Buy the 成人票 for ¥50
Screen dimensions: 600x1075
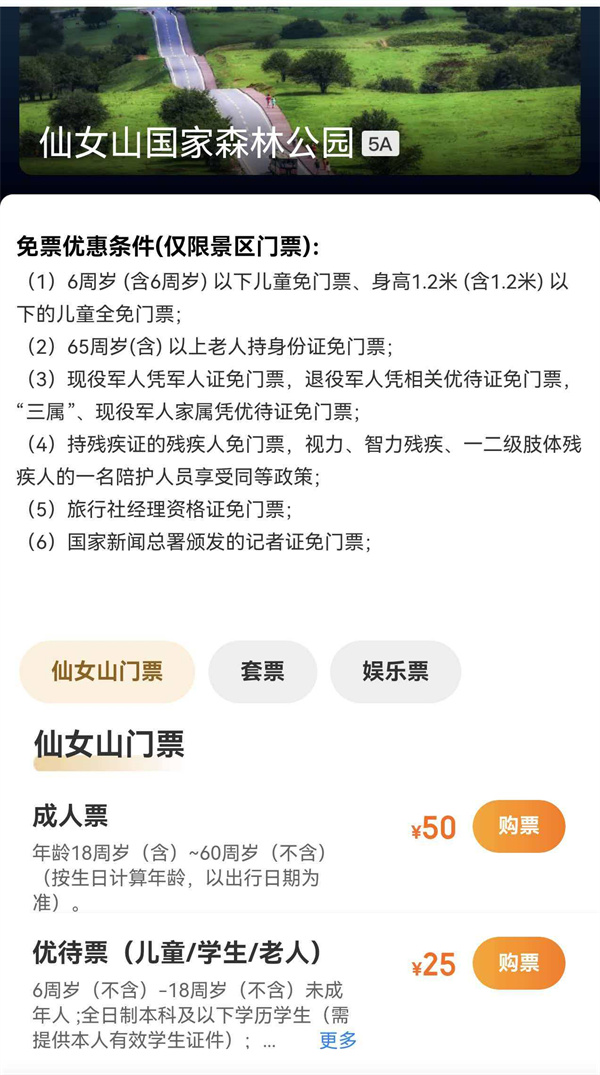point(518,826)
